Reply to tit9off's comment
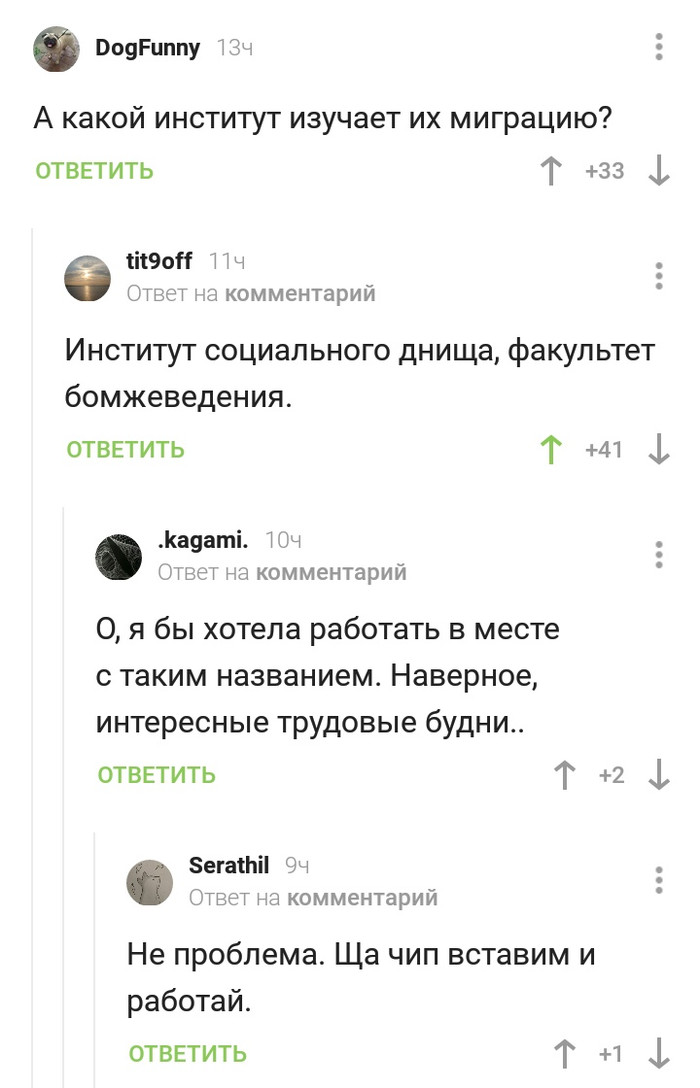 pos(125,450)
